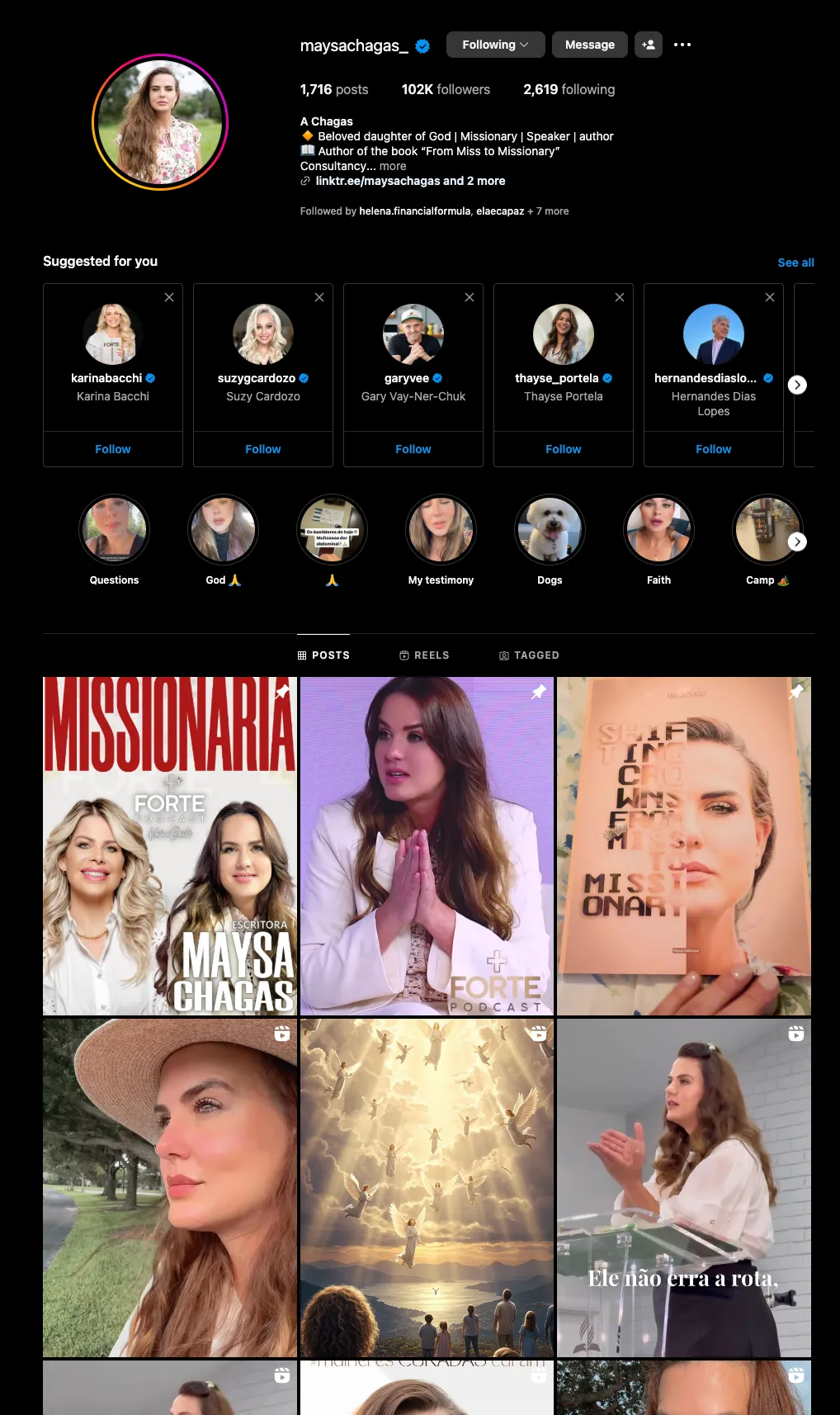Follow hernandesdiaslopes

[x=714, y=449]
